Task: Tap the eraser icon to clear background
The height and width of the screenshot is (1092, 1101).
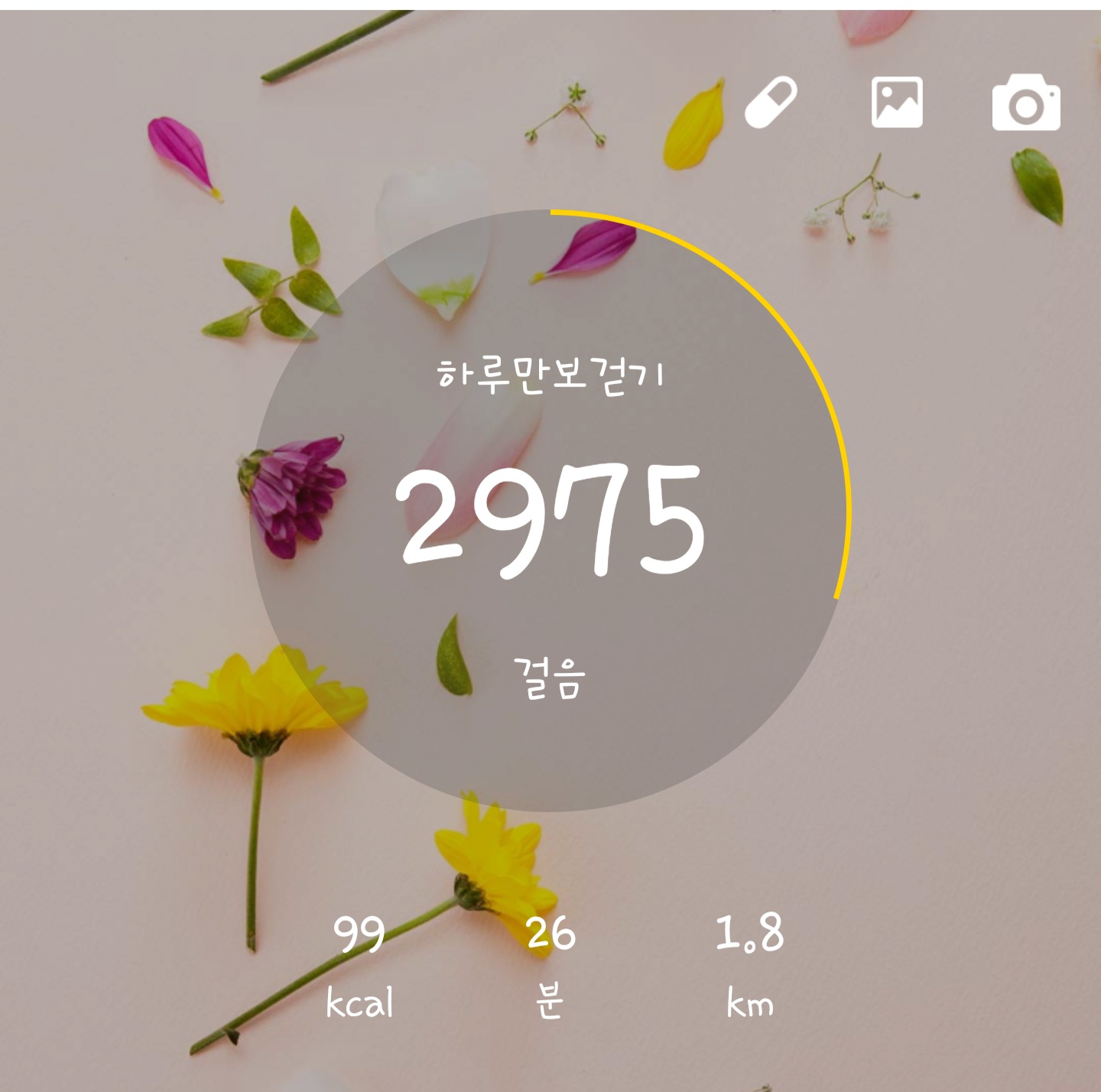Action: point(771,102)
